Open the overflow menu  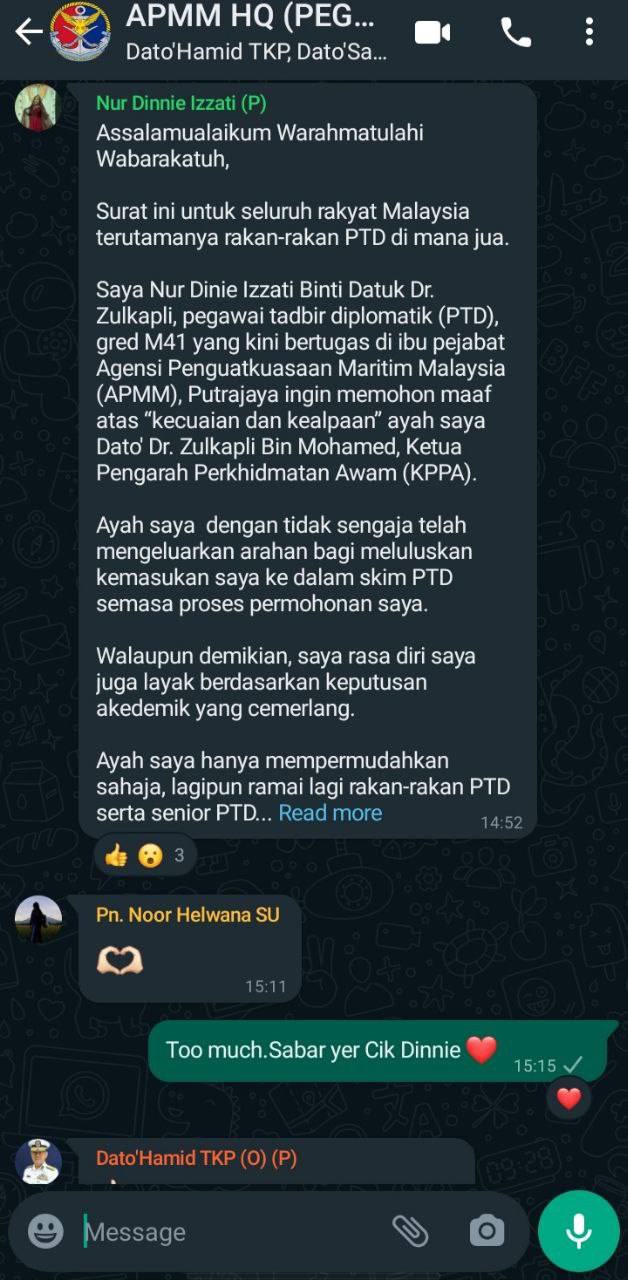(x=589, y=33)
